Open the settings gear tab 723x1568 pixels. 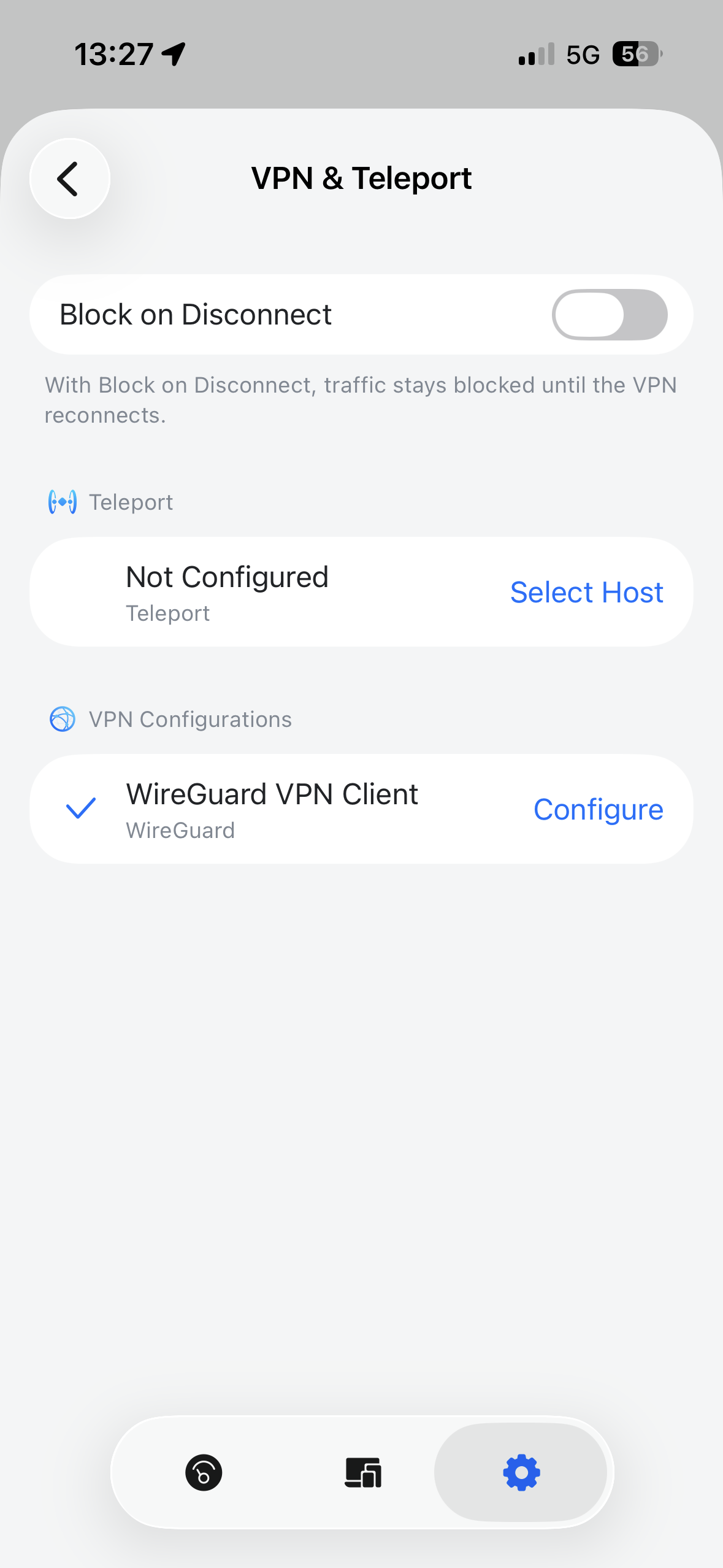pos(521,1472)
